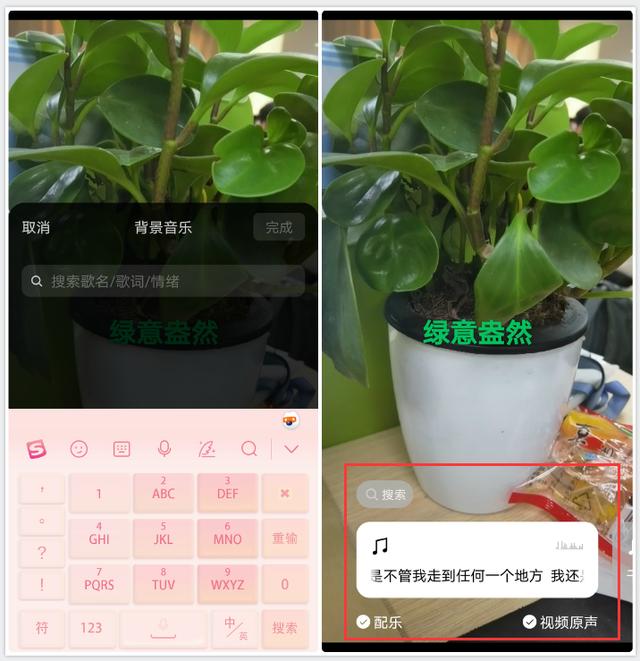
Task: Tap 取消 to cancel background music selection
Action: click(36, 228)
